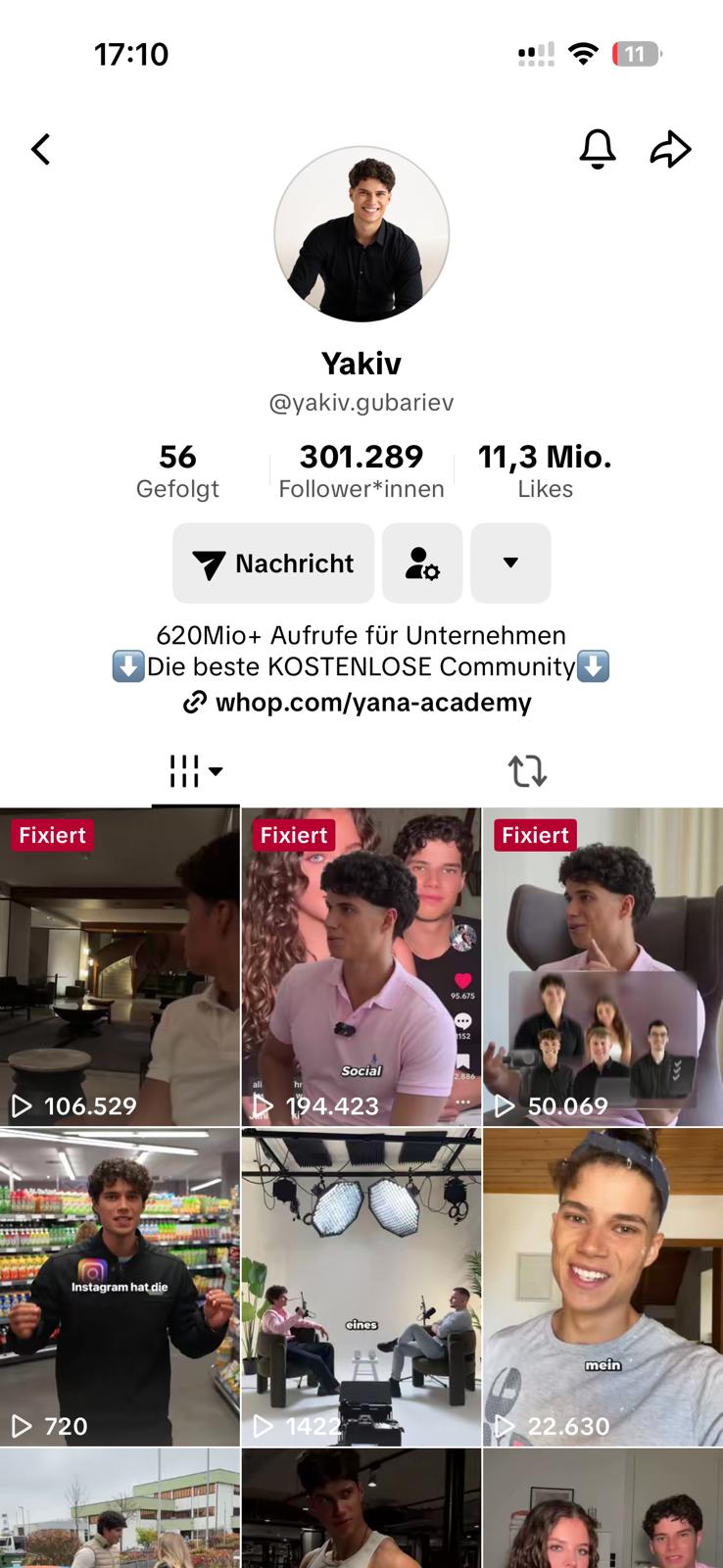
Task: Open the video with 22.630 views
Action: click(x=602, y=1287)
